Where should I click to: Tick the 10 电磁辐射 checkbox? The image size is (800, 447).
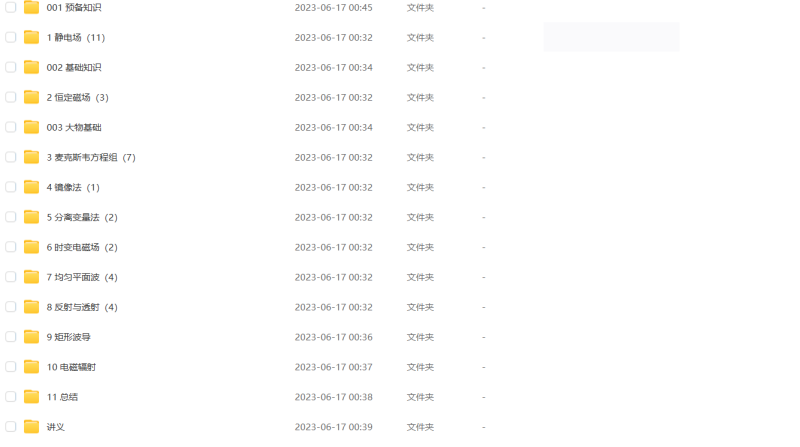click(x=11, y=367)
